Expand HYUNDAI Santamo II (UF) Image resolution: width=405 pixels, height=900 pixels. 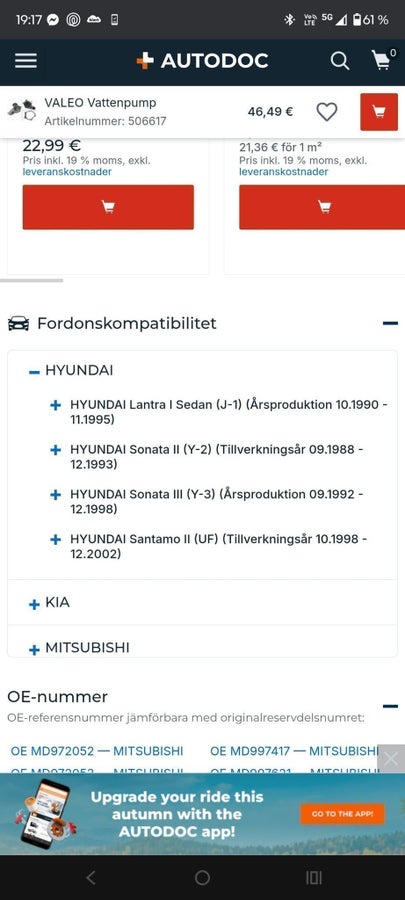(x=56, y=540)
